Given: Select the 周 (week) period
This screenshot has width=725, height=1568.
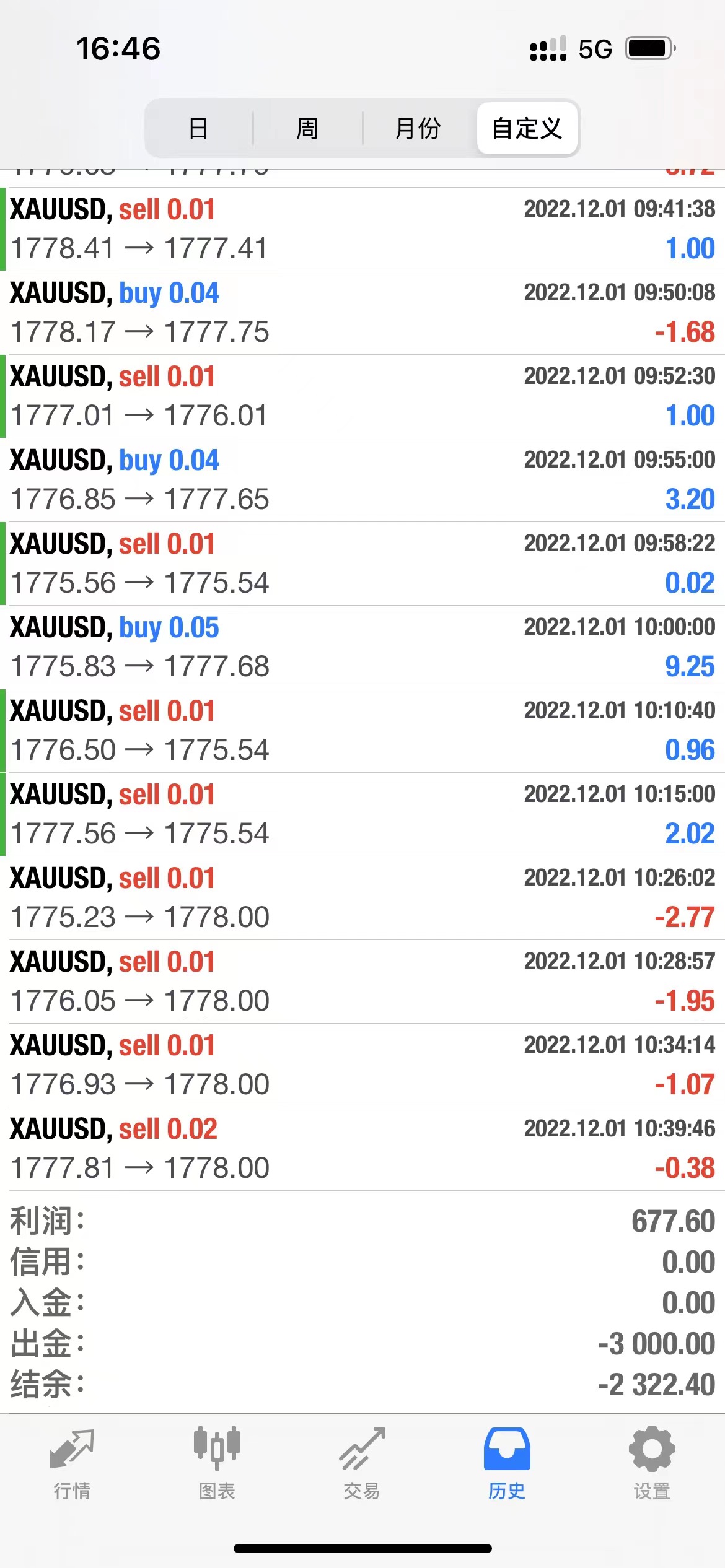Looking at the screenshot, I should click(x=307, y=129).
